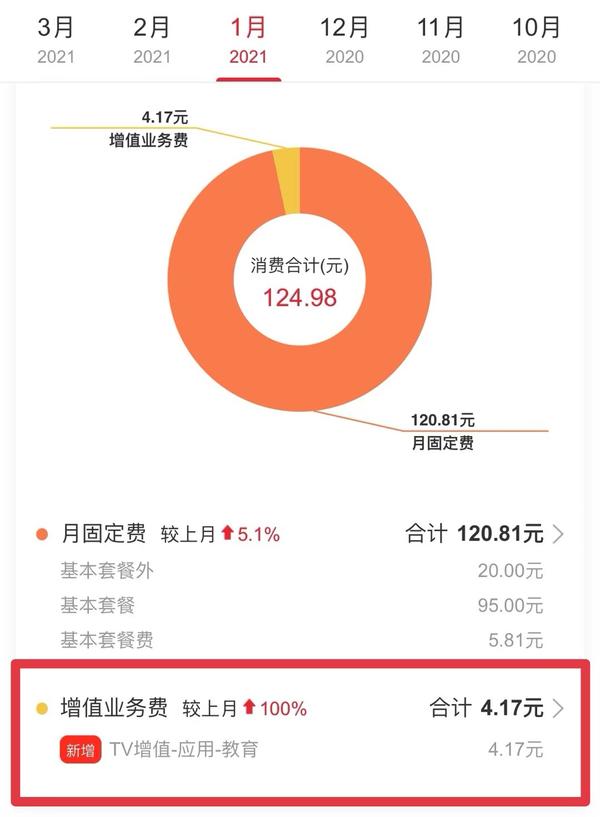Switch to the 3月 2021 tab
The image size is (600, 817).
click(x=56, y=39)
